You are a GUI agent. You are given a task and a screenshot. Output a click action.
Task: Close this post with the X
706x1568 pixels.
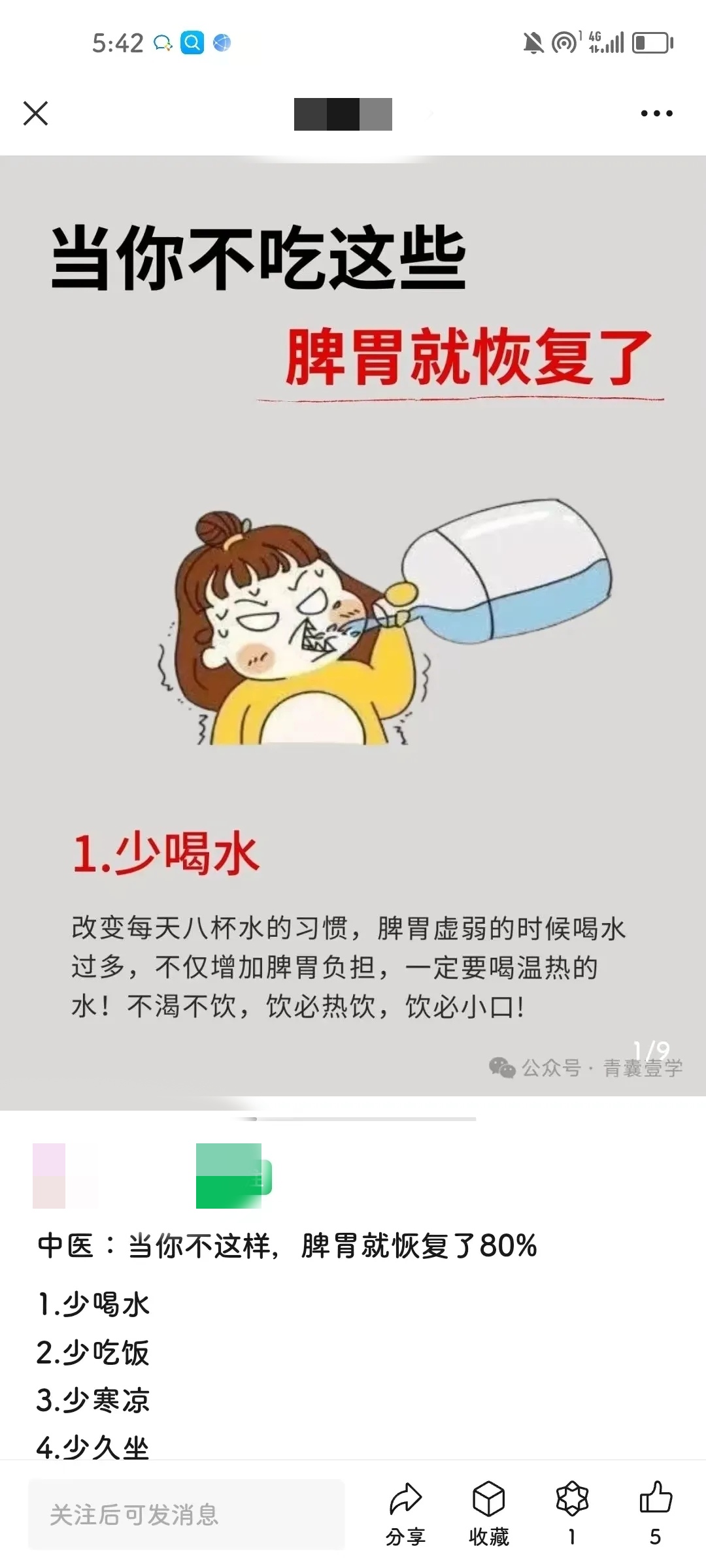click(36, 113)
